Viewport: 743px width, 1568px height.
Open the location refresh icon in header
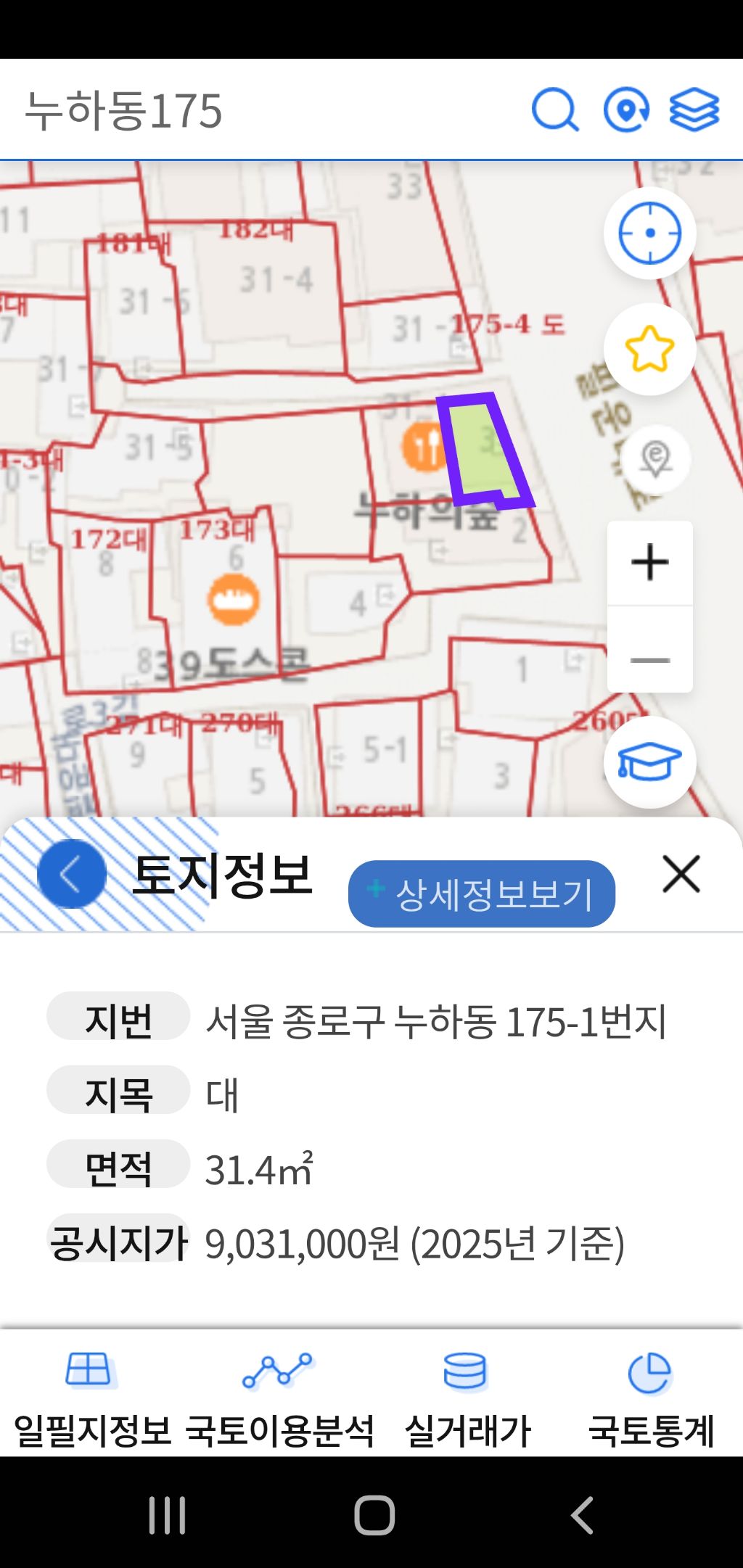click(x=625, y=110)
